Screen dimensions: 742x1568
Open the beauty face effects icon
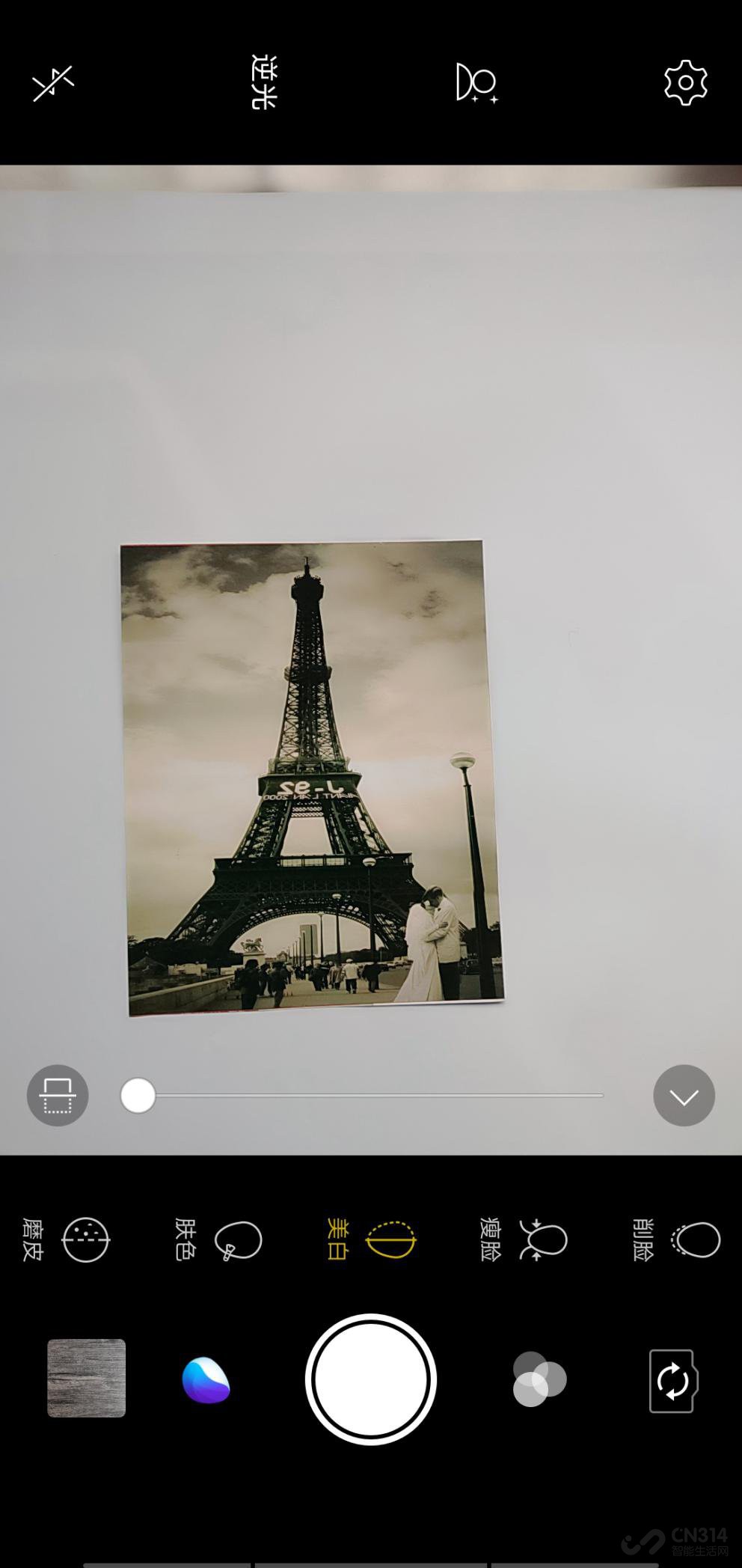click(x=476, y=82)
